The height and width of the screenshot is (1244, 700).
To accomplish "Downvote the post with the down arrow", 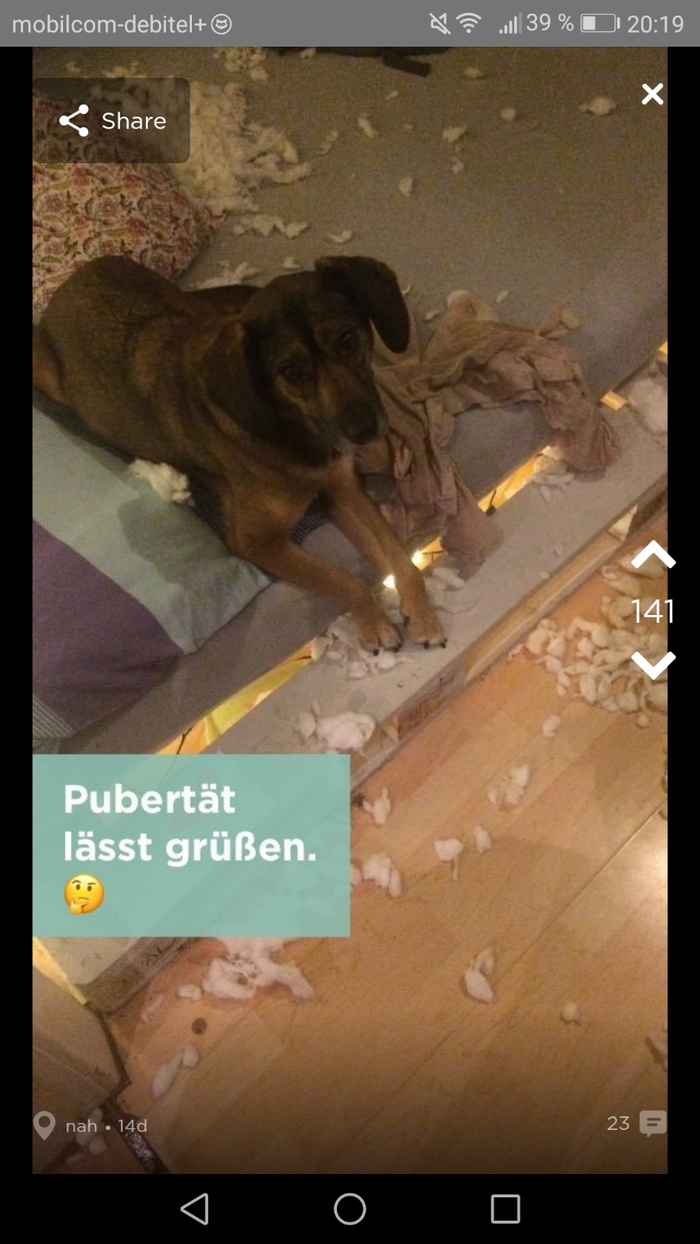I will point(653,664).
